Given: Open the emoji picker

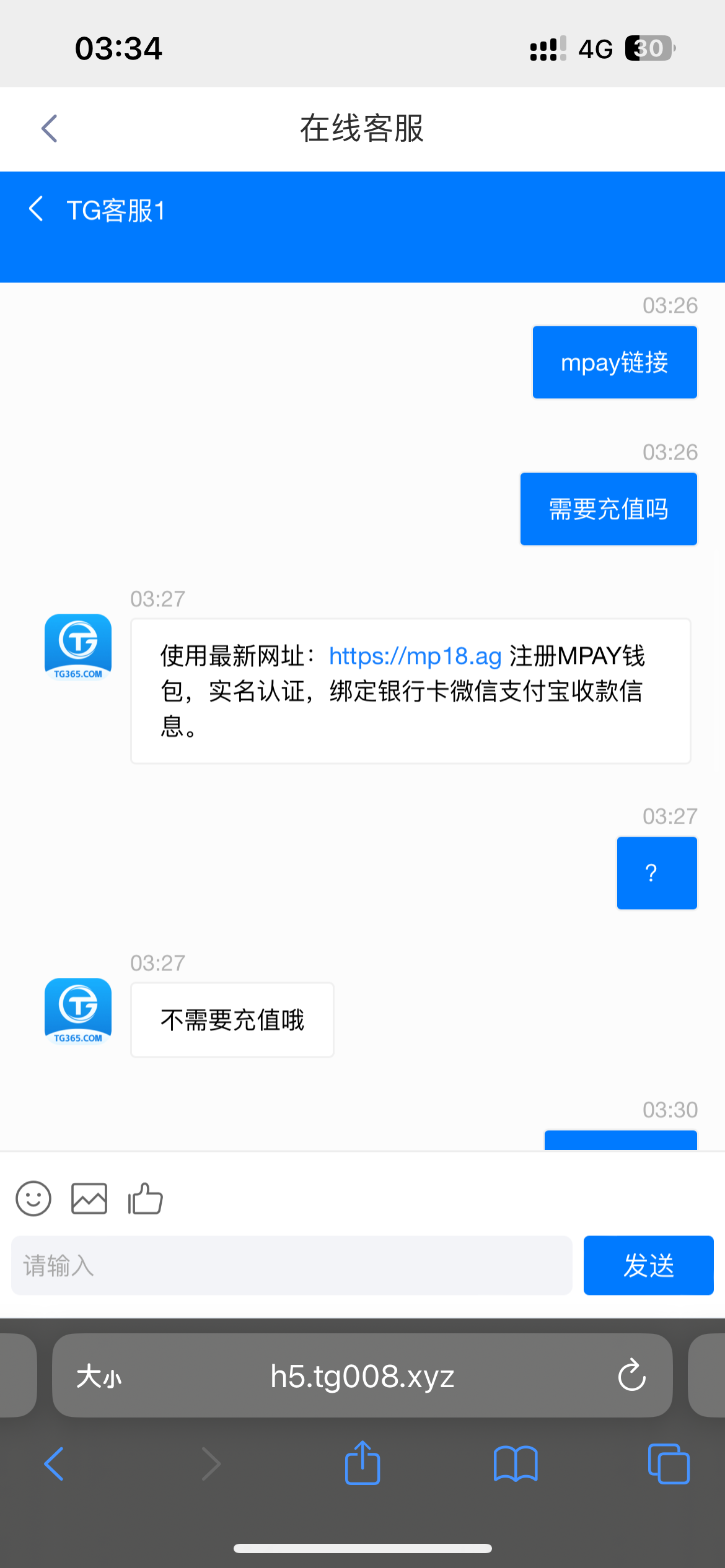Looking at the screenshot, I should [x=33, y=1198].
